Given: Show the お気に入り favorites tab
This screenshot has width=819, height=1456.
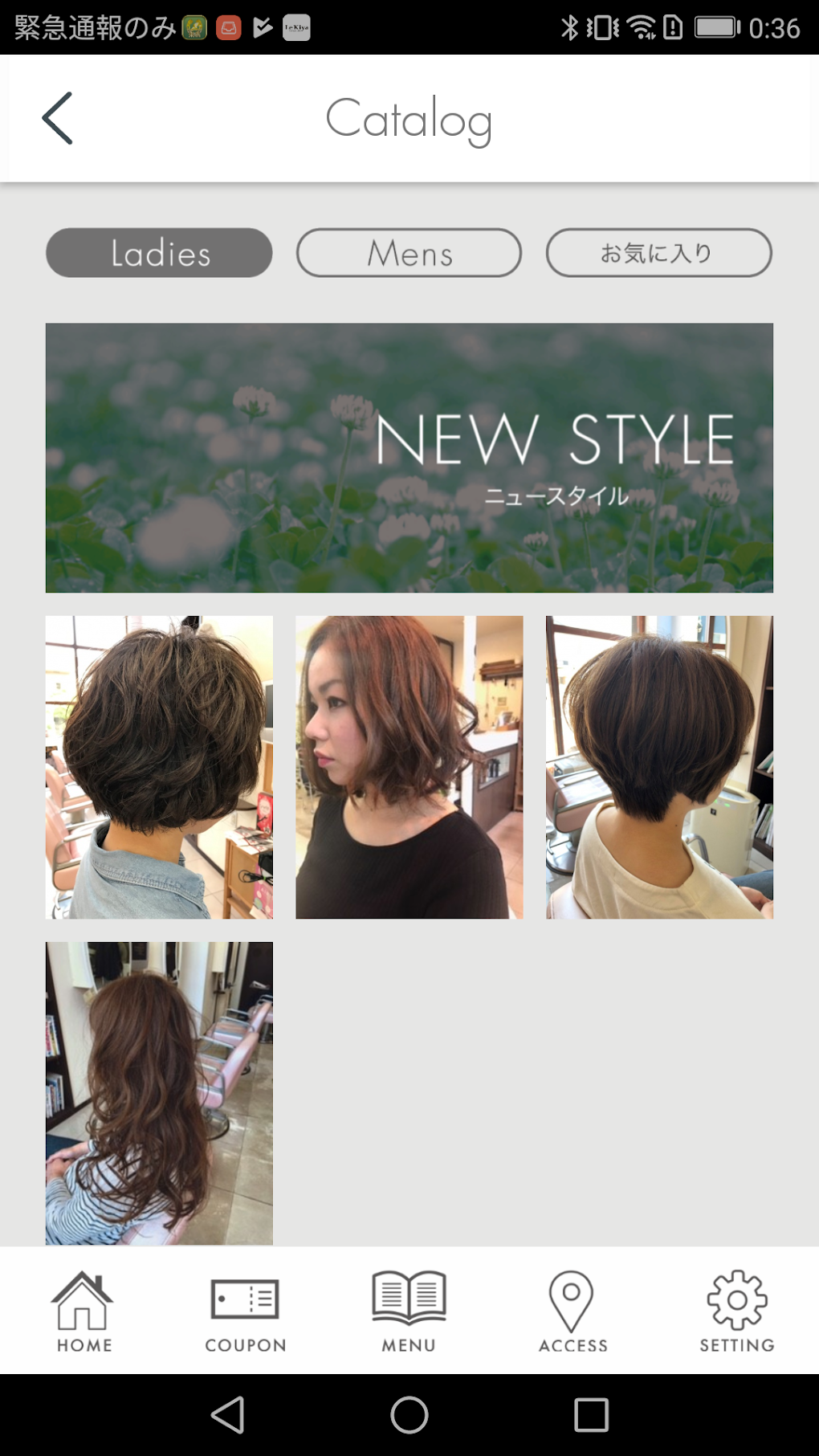Looking at the screenshot, I should [x=658, y=253].
